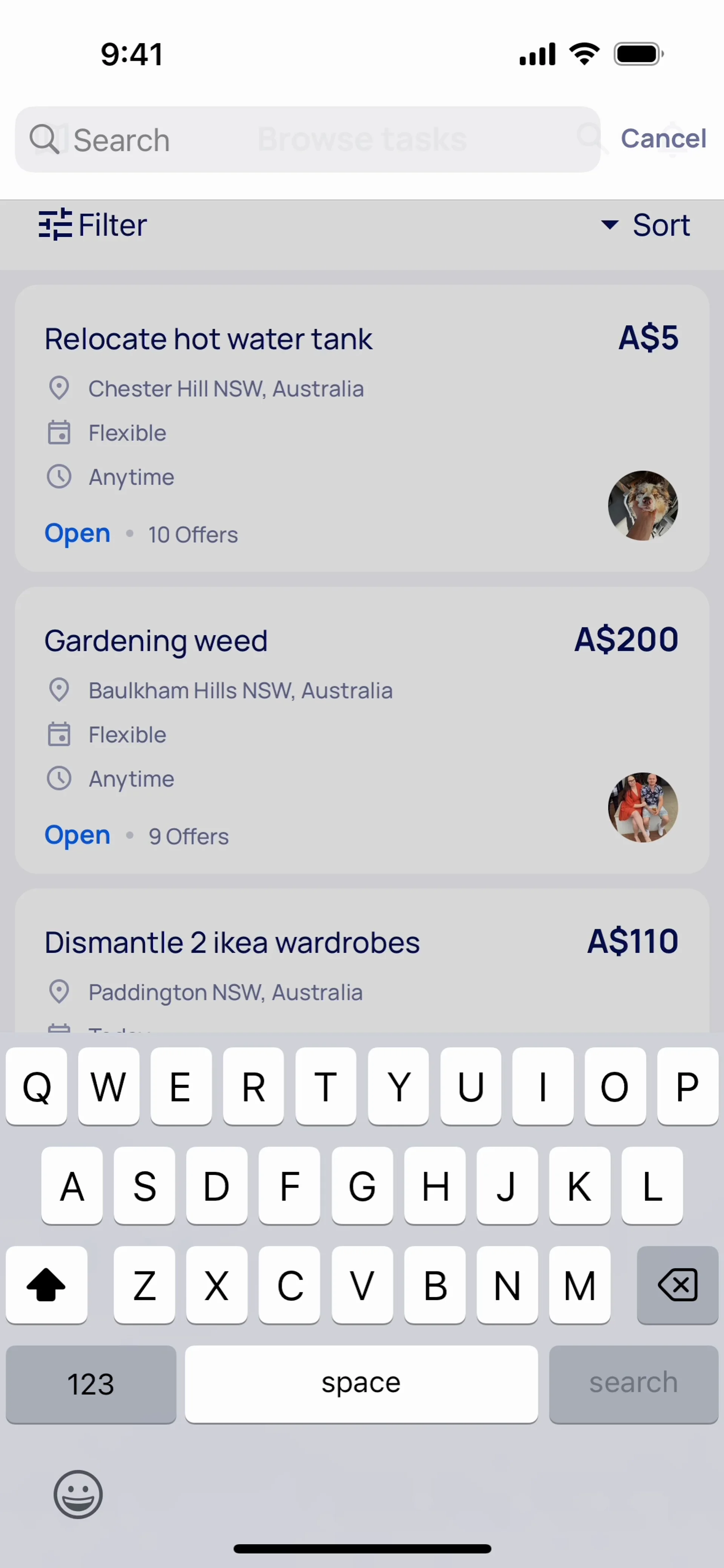Tap the backspace key on the keyboard
Screen dimensions: 724x1568
pos(677,1284)
